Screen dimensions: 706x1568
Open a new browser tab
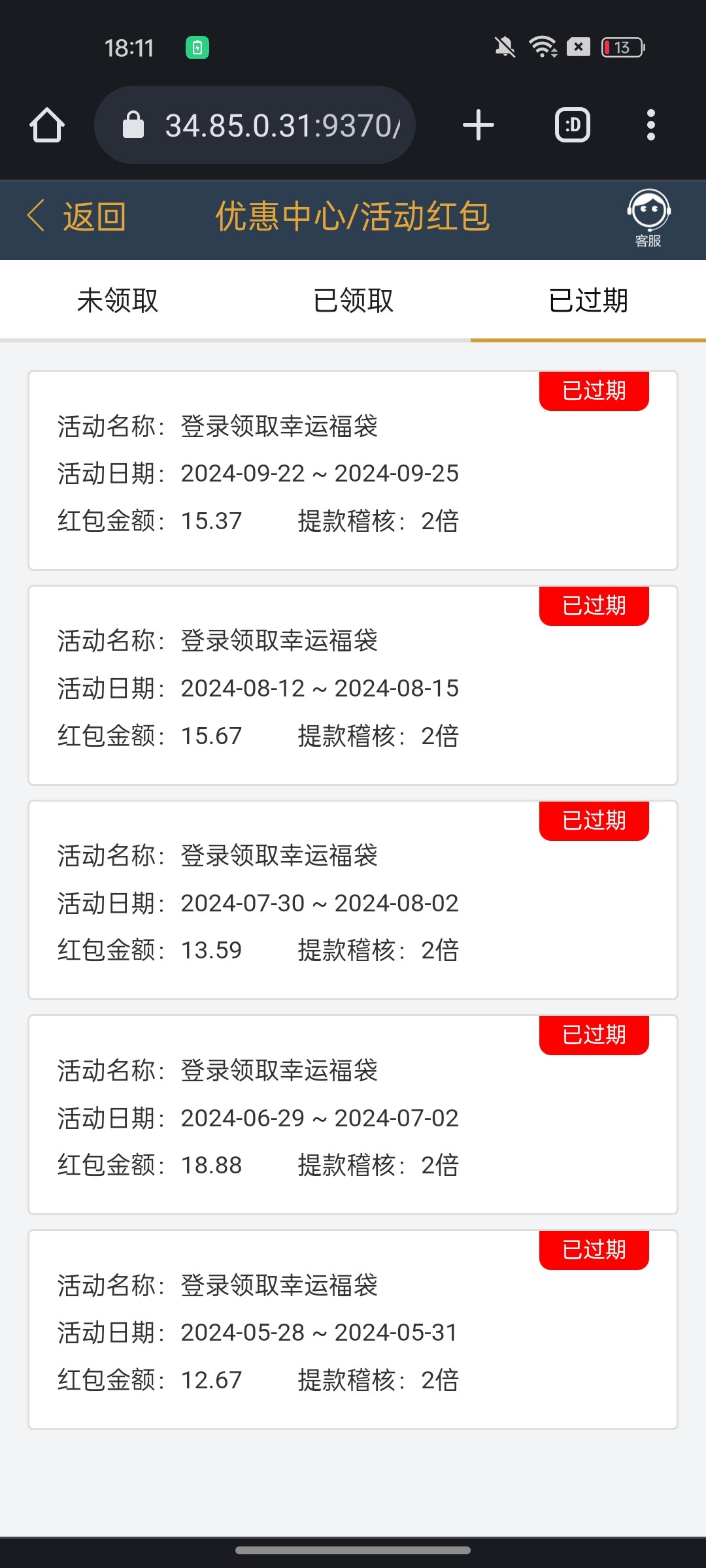click(x=479, y=125)
